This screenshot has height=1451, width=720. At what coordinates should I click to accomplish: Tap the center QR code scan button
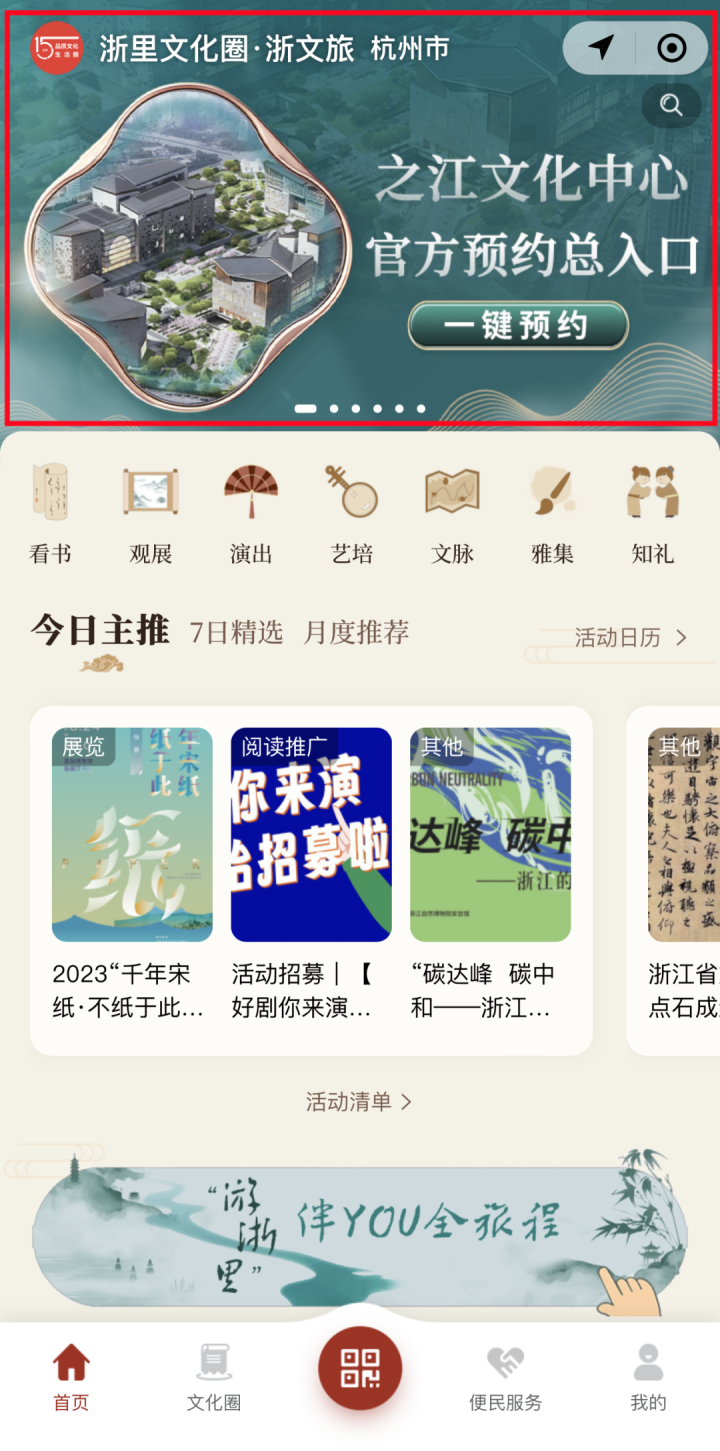(x=360, y=1368)
